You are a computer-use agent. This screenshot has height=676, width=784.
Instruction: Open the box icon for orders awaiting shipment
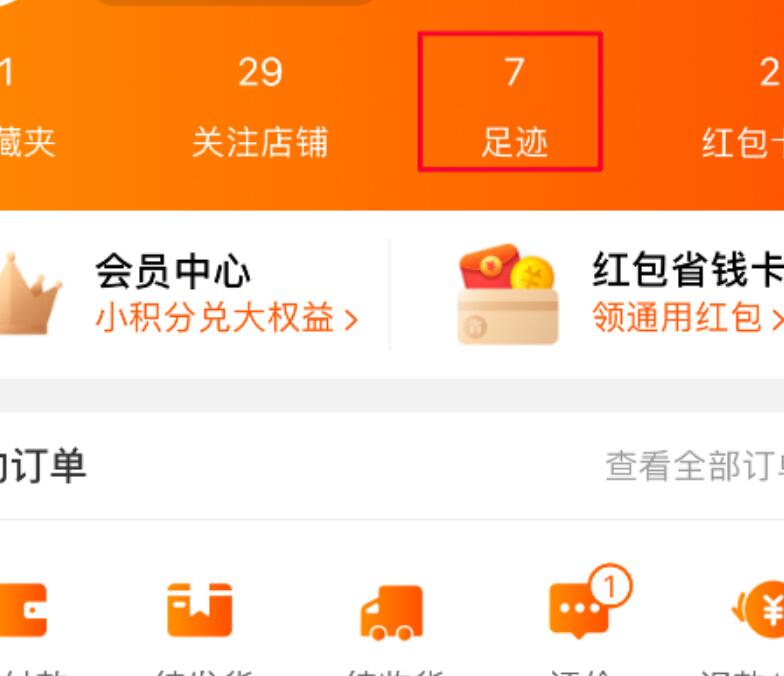tap(199, 611)
